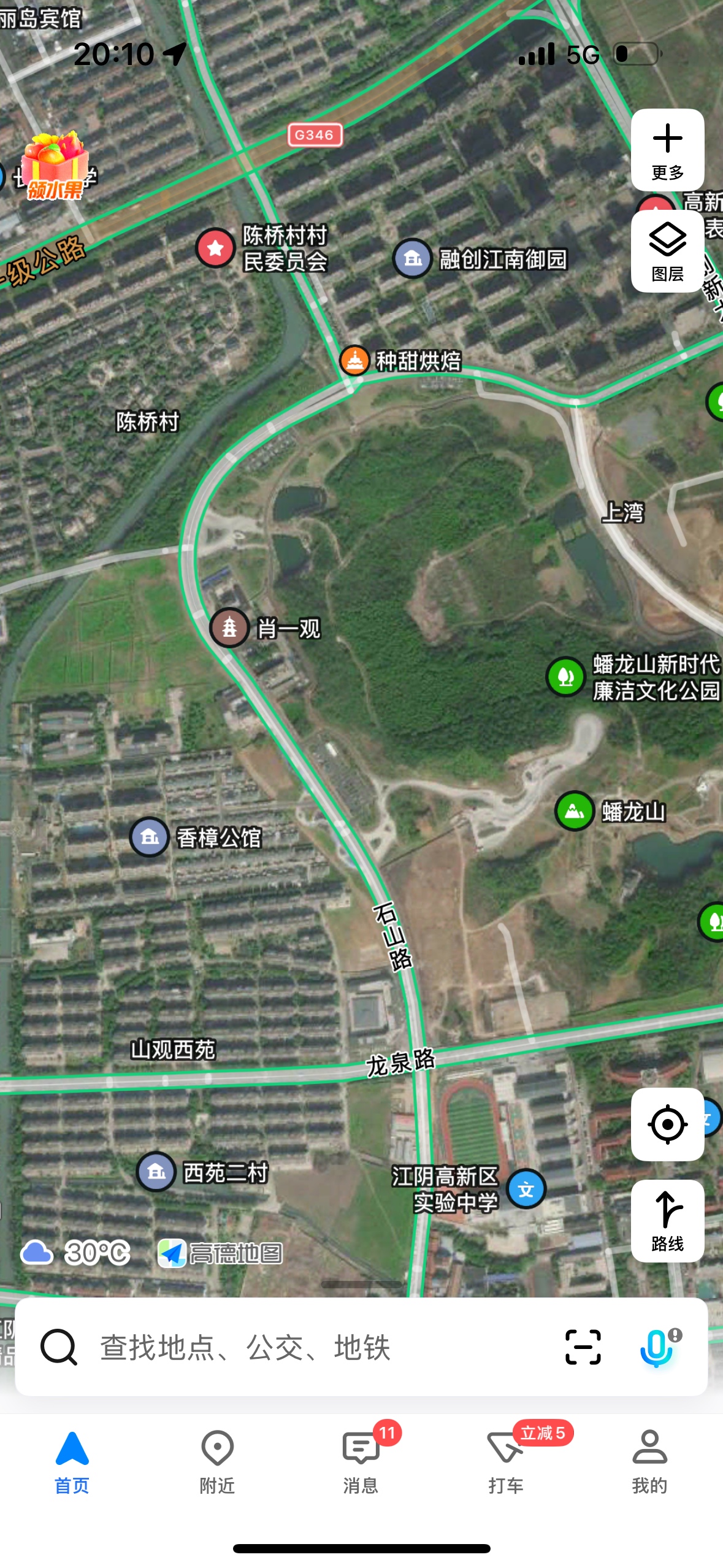Go to the 我的 profile tab
Viewport: 723px width, 1568px height.
click(649, 1462)
